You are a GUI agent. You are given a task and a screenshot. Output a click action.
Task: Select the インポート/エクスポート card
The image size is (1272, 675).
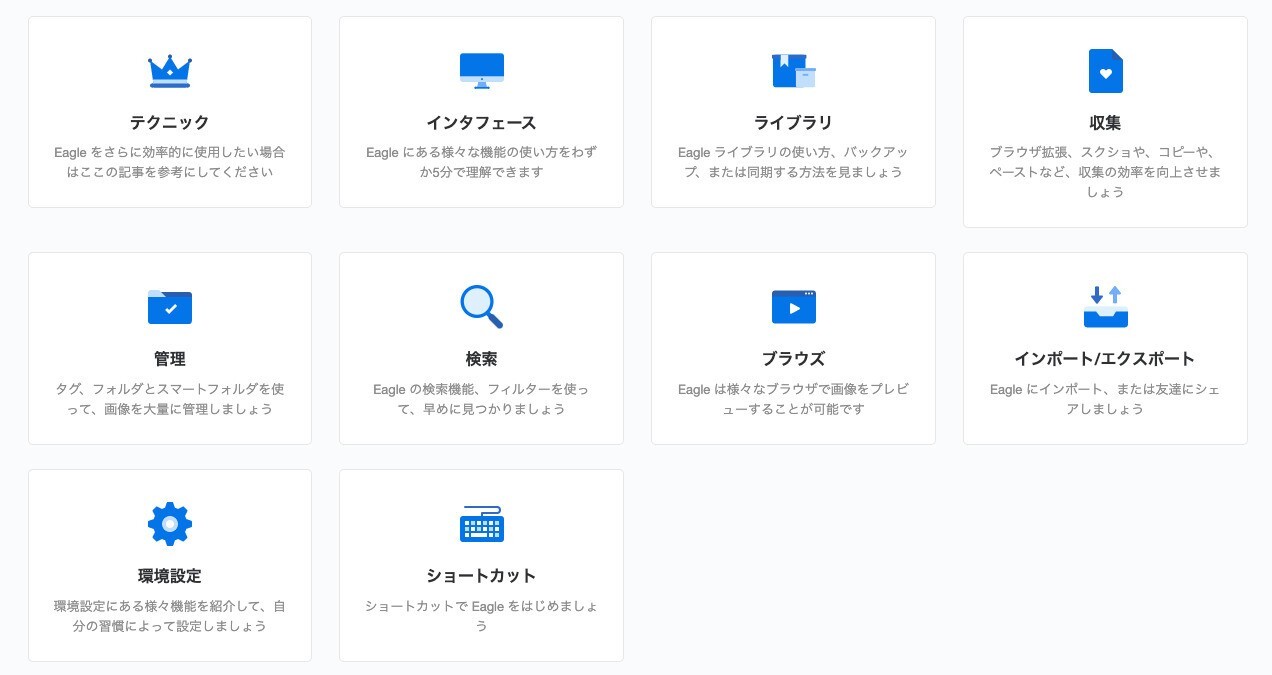[x=1105, y=348]
